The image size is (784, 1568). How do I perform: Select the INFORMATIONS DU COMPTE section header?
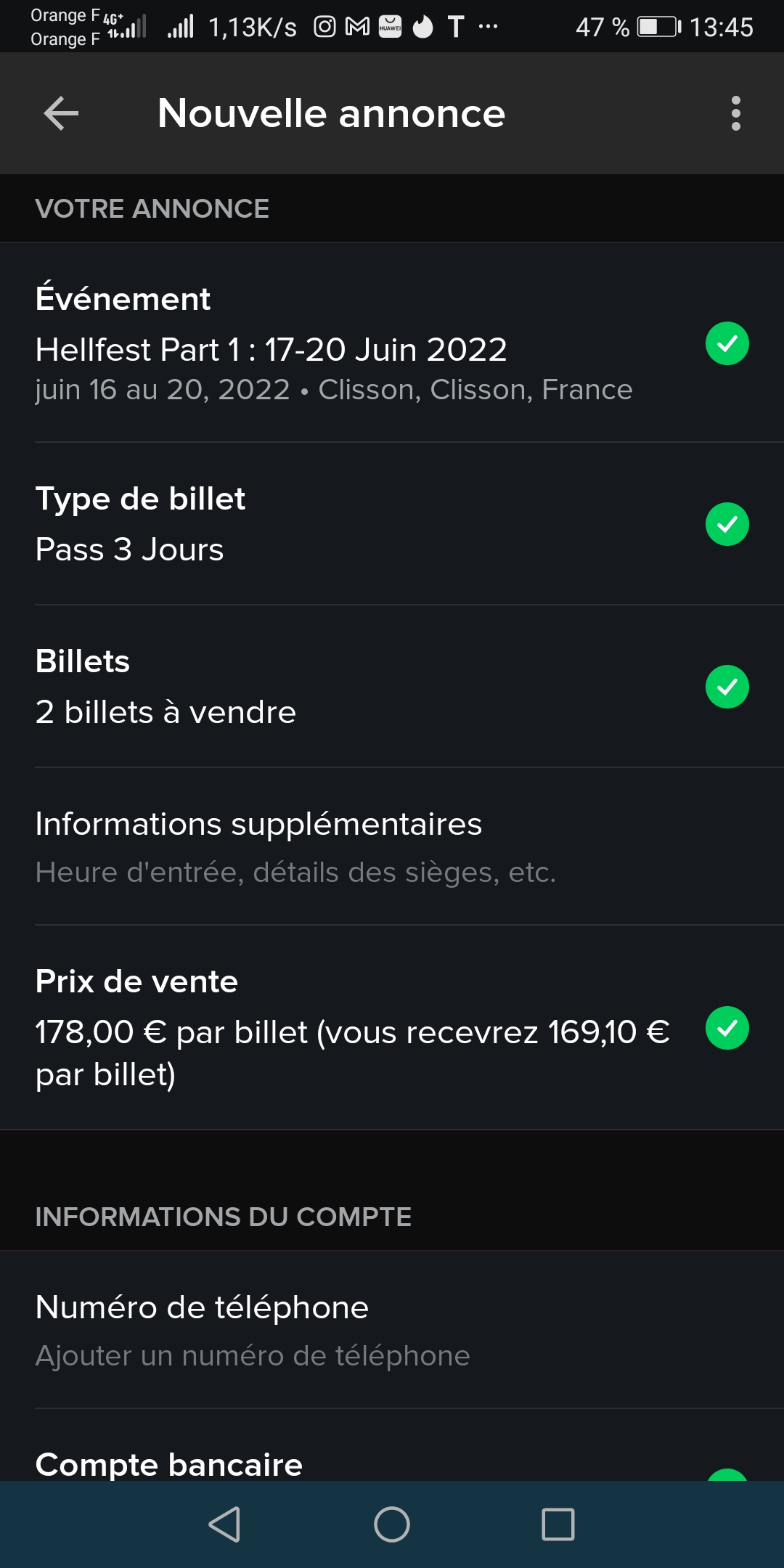tap(223, 1216)
